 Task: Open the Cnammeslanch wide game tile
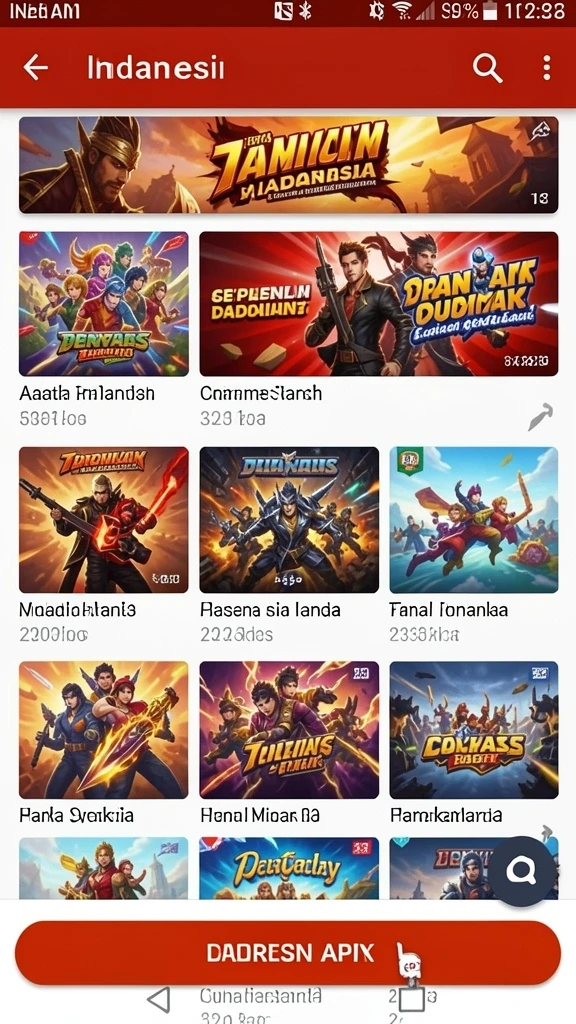click(x=379, y=304)
